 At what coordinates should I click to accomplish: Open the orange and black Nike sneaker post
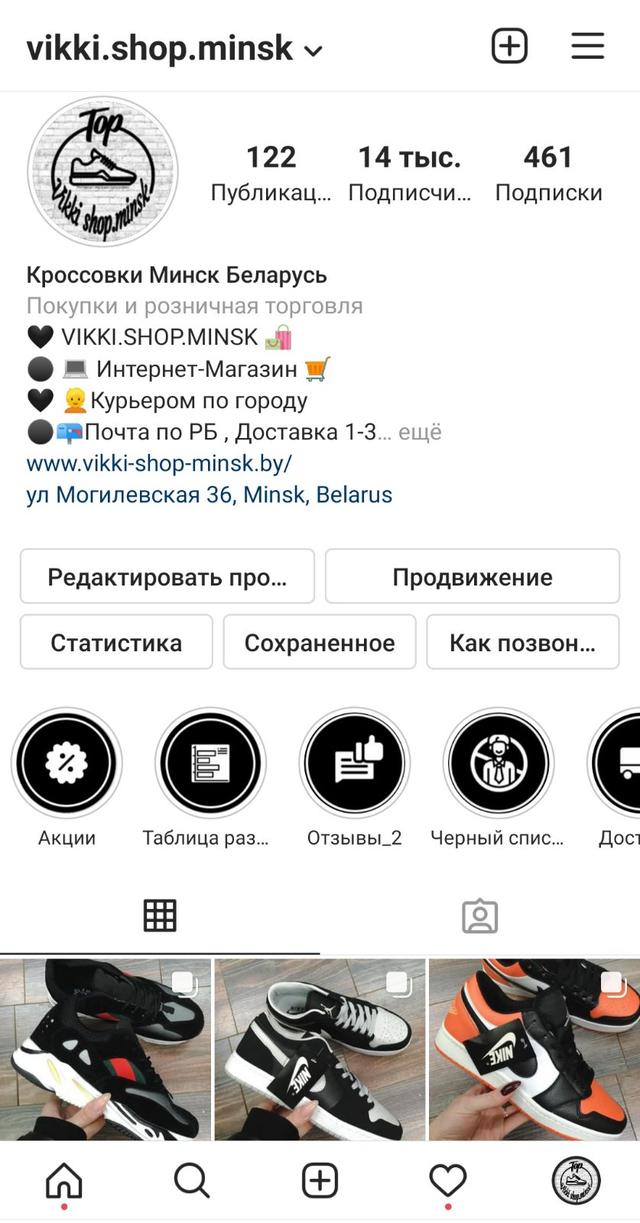click(534, 1048)
